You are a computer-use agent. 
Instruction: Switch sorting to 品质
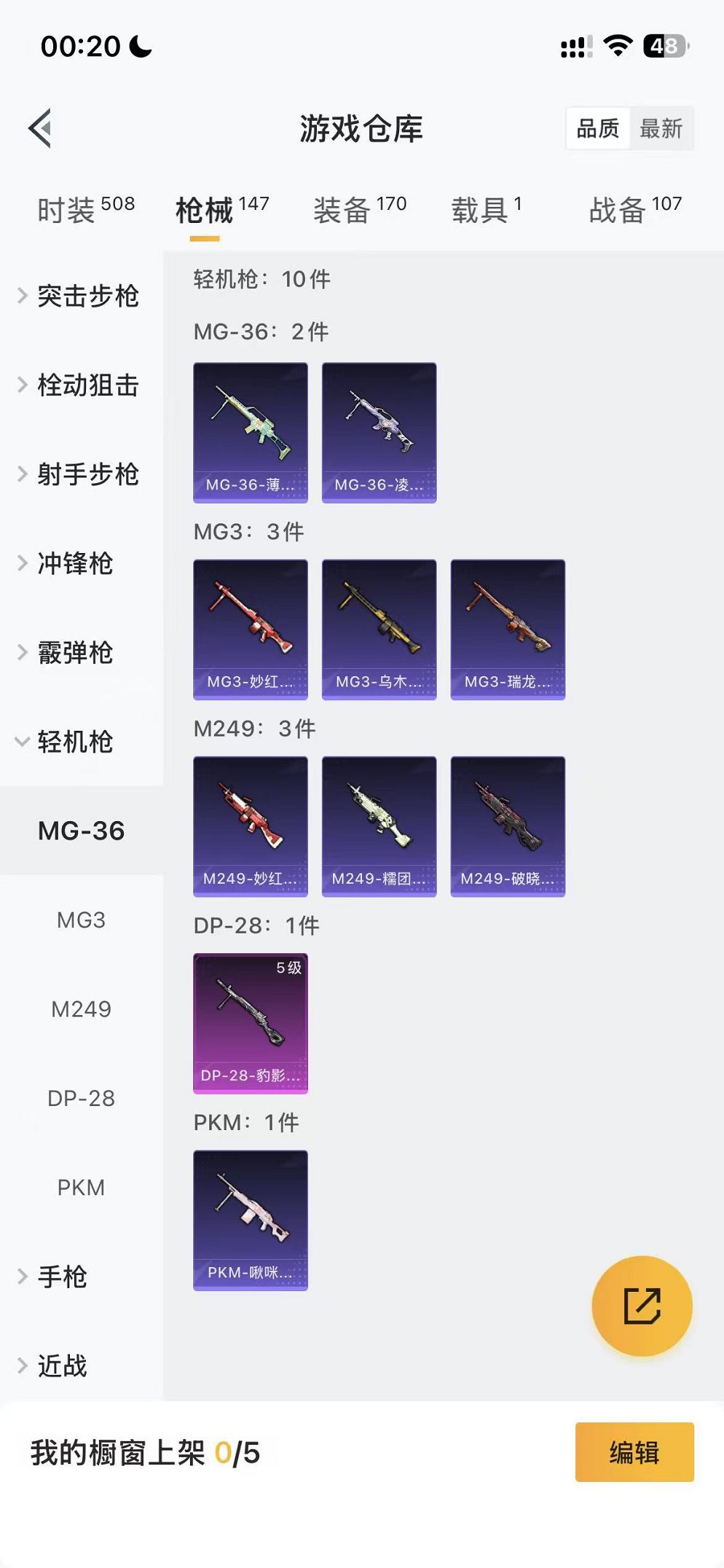596,128
